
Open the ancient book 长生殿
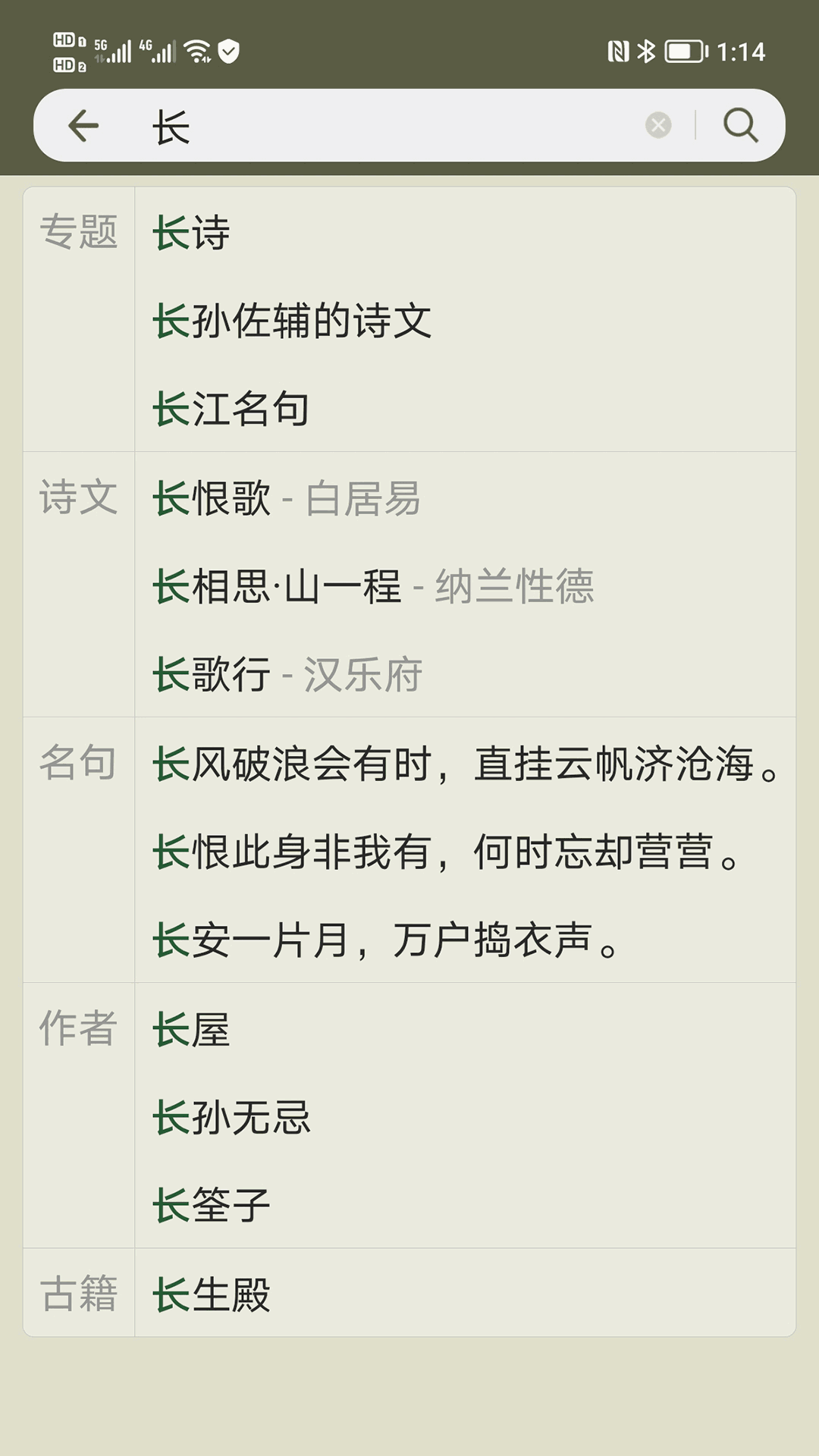click(212, 1294)
